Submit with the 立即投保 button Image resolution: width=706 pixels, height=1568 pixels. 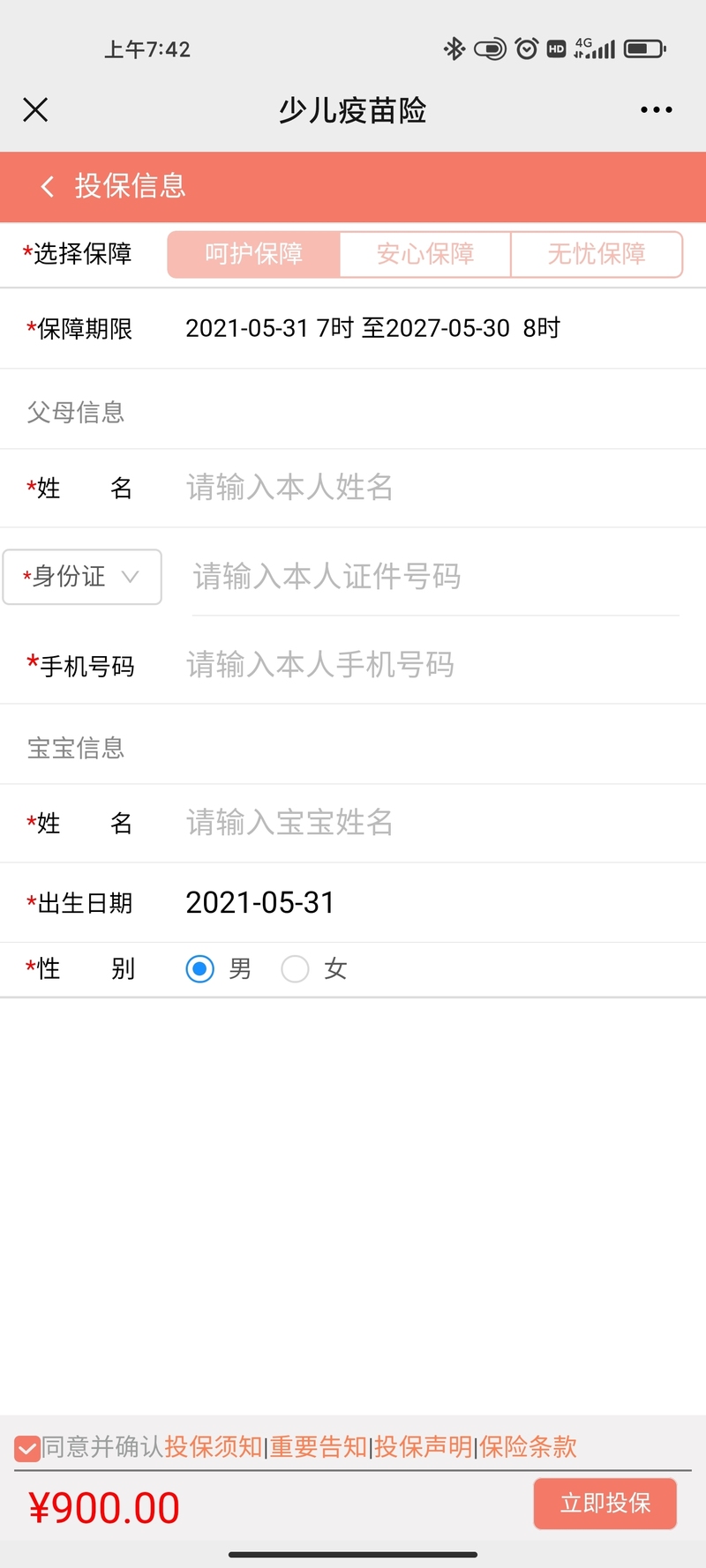pos(605,1504)
